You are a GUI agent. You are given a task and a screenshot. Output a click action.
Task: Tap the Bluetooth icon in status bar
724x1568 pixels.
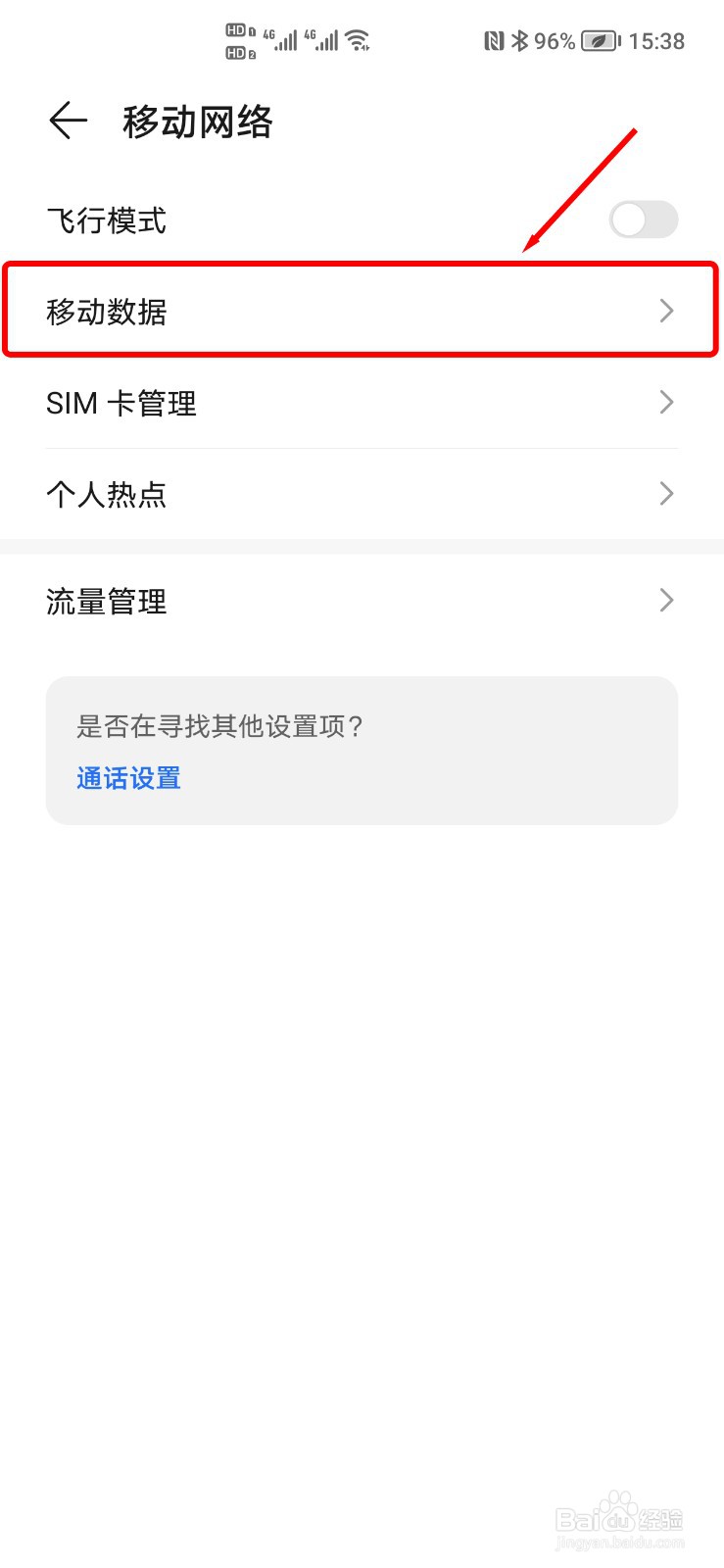tap(521, 41)
